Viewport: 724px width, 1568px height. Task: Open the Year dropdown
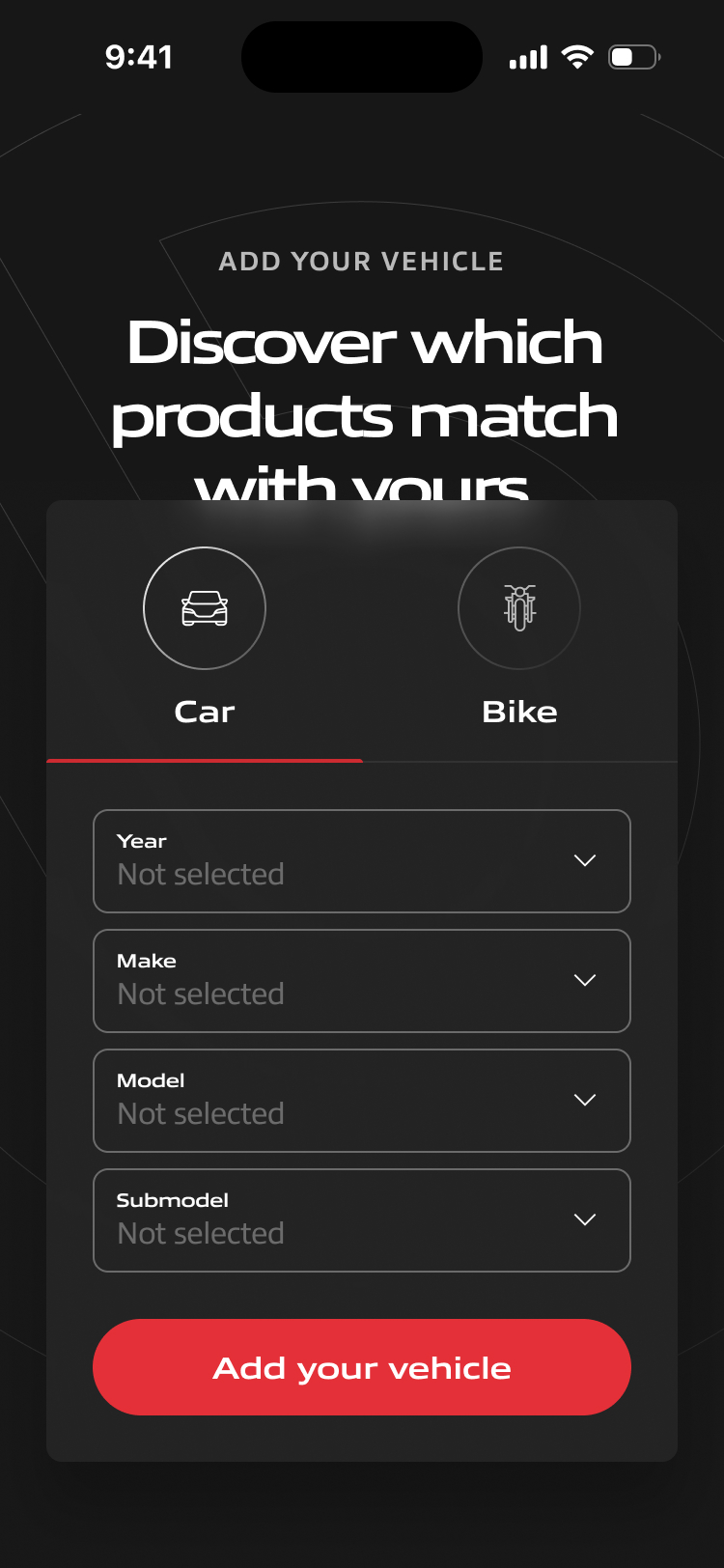[x=362, y=861]
